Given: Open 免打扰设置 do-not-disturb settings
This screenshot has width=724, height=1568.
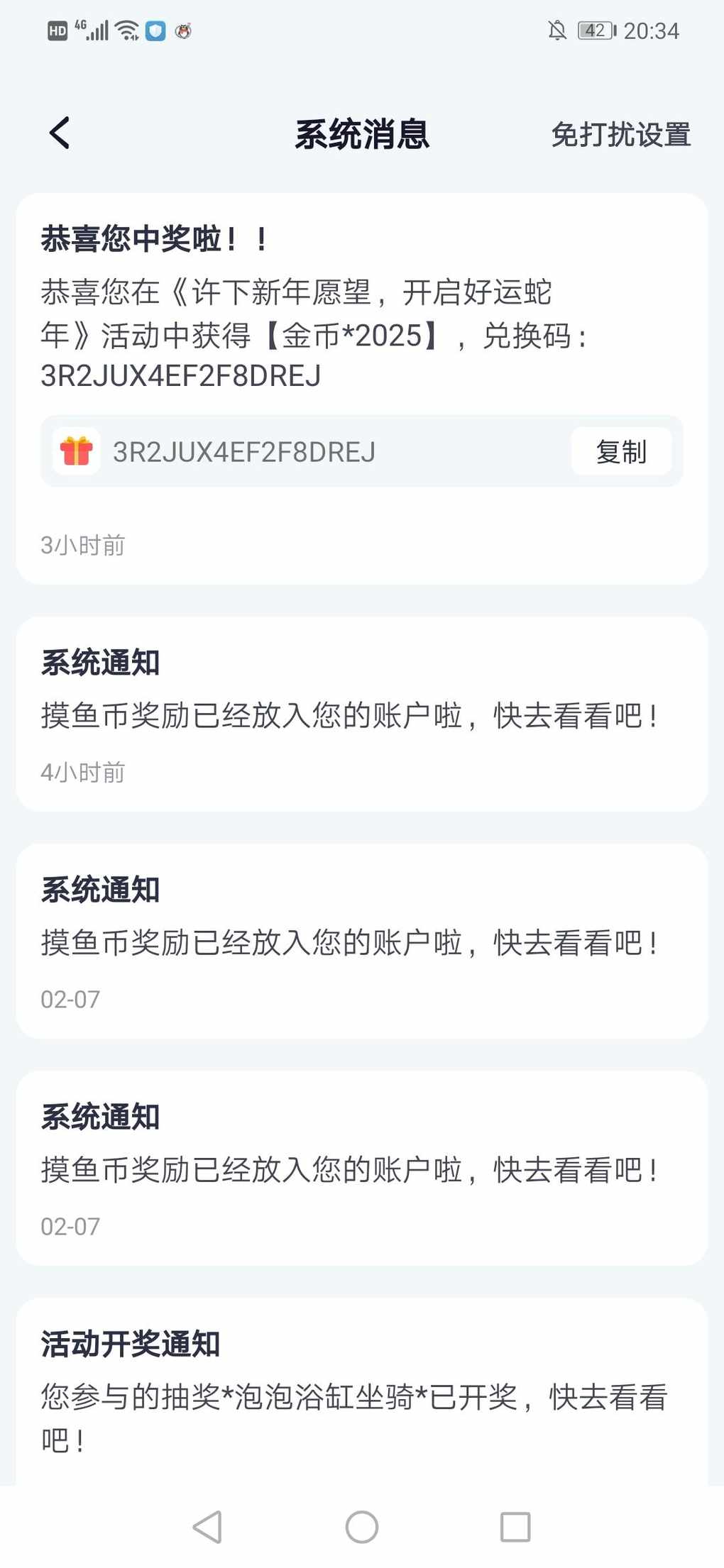Looking at the screenshot, I should click(620, 134).
